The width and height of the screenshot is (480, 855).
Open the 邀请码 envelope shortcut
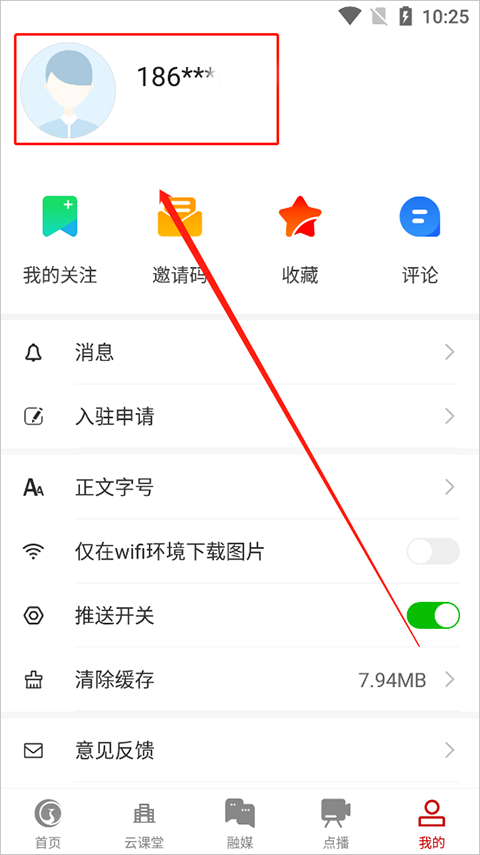tap(180, 240)
